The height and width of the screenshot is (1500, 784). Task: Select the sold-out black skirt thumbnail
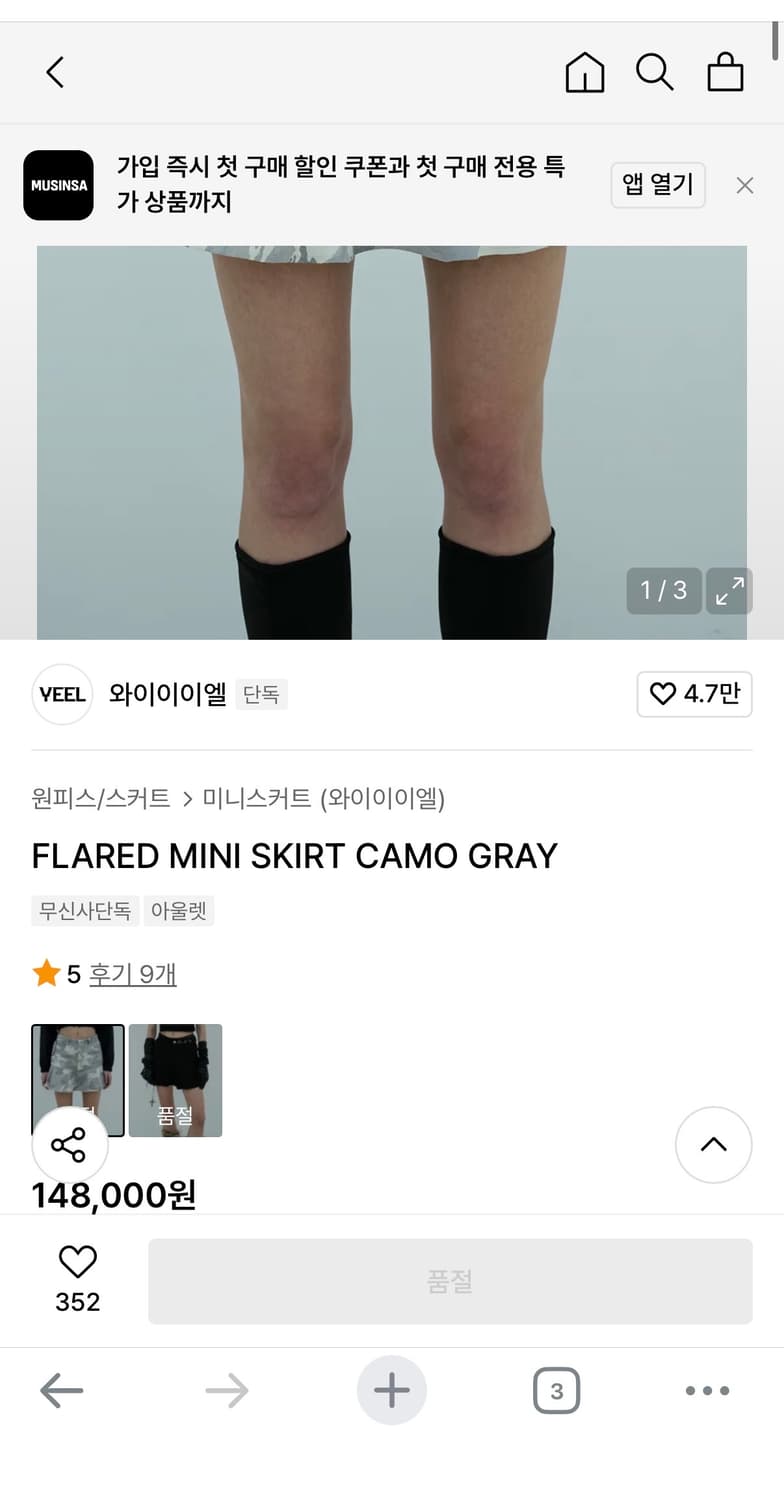pyautogui.click(x=175, y=1080)
